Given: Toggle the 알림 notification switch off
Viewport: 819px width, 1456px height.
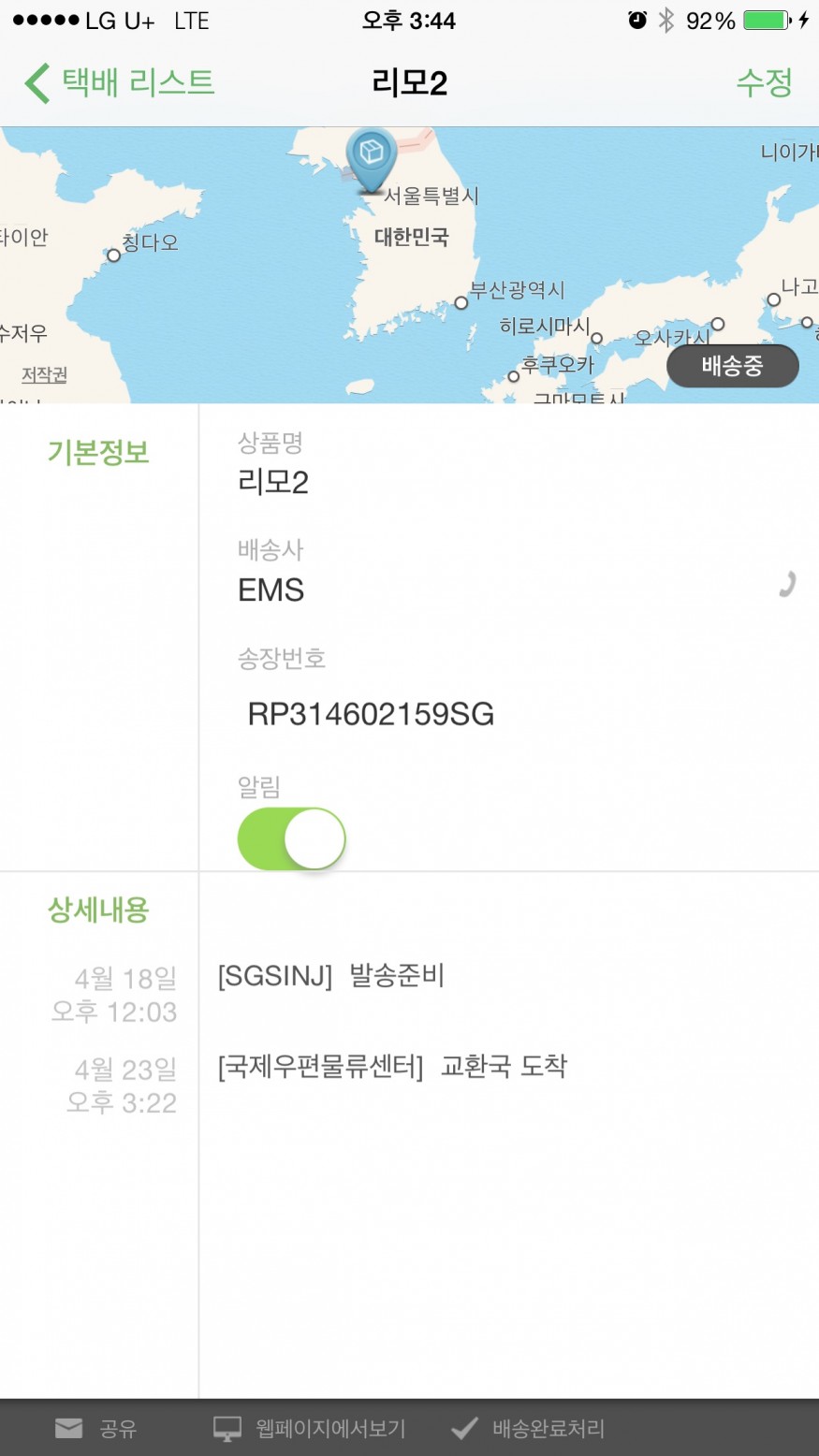Looking at the screenshot, I should pyautogui.click(x=292, y=838).
